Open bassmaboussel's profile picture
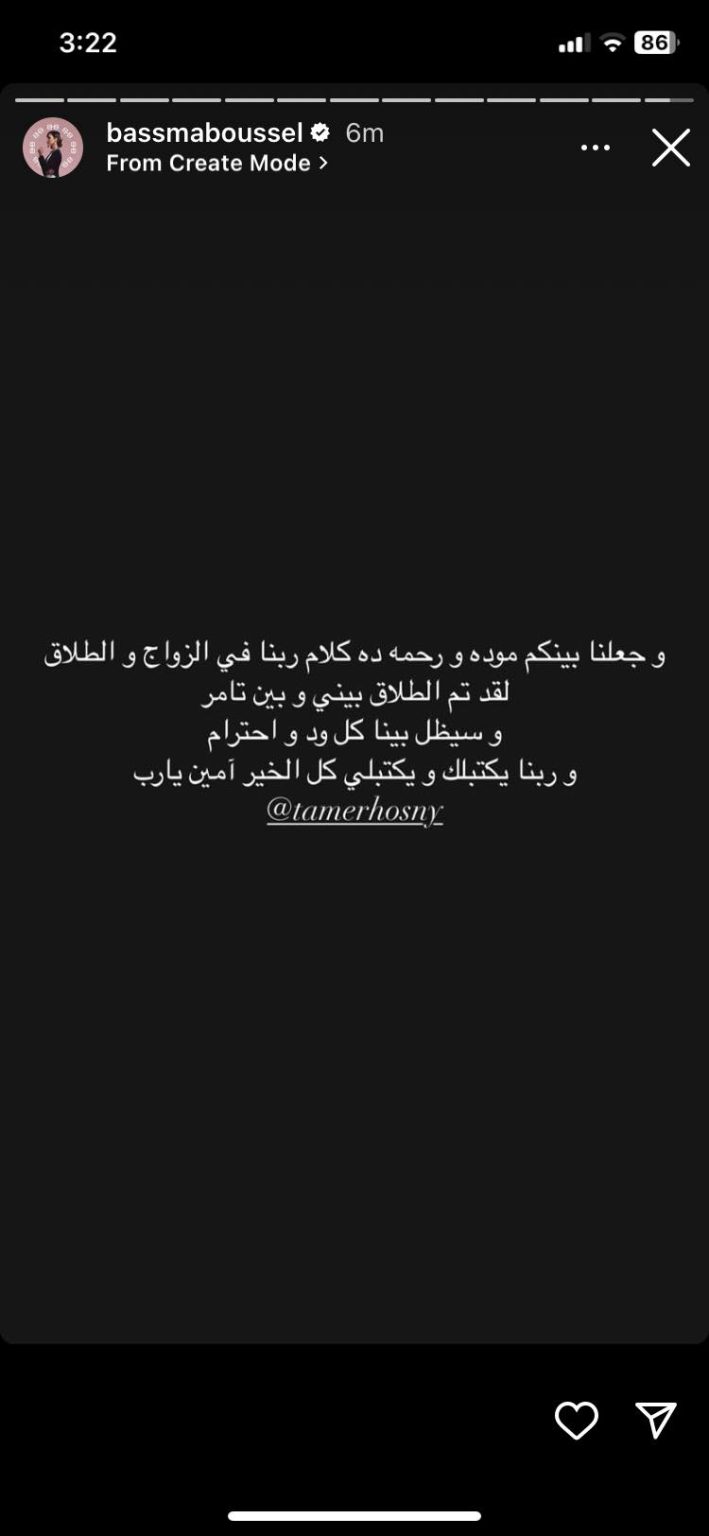 (x=53, y=148)
